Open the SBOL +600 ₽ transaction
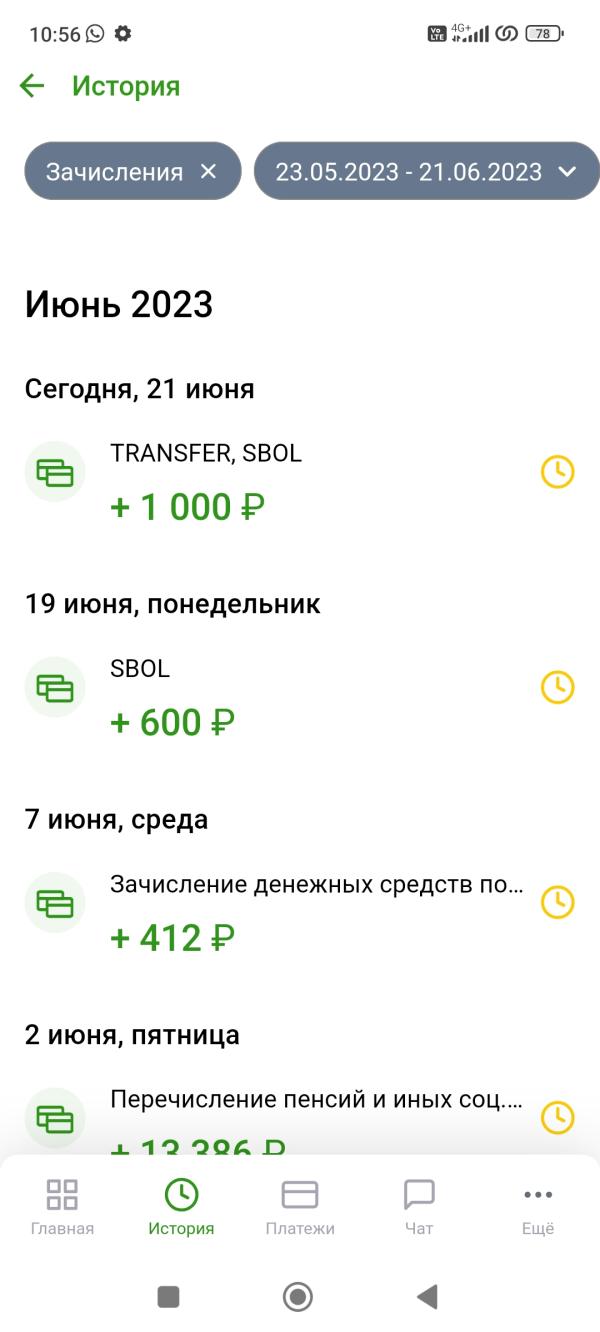600x1332 pixels. tap(300, 697)
